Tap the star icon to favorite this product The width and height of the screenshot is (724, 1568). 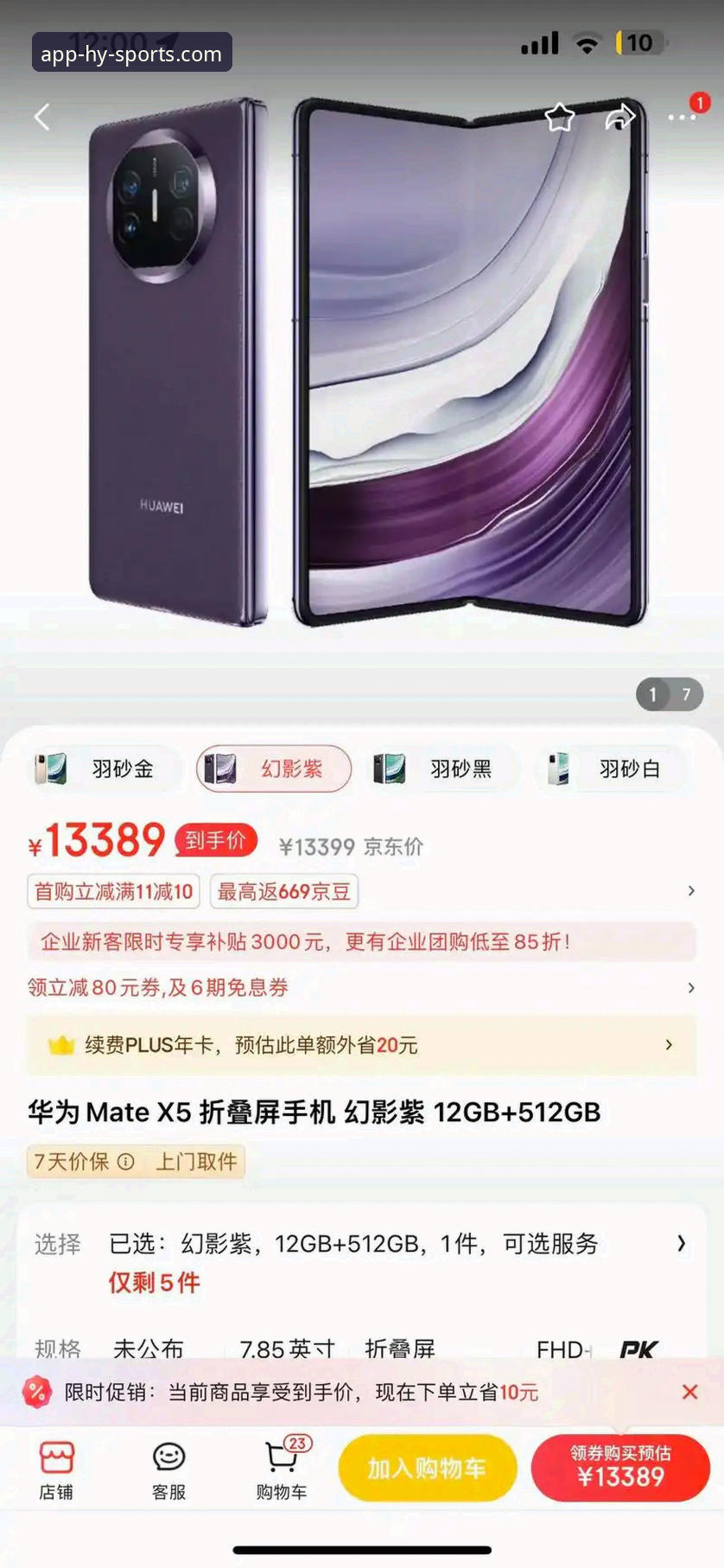[559, 116]
